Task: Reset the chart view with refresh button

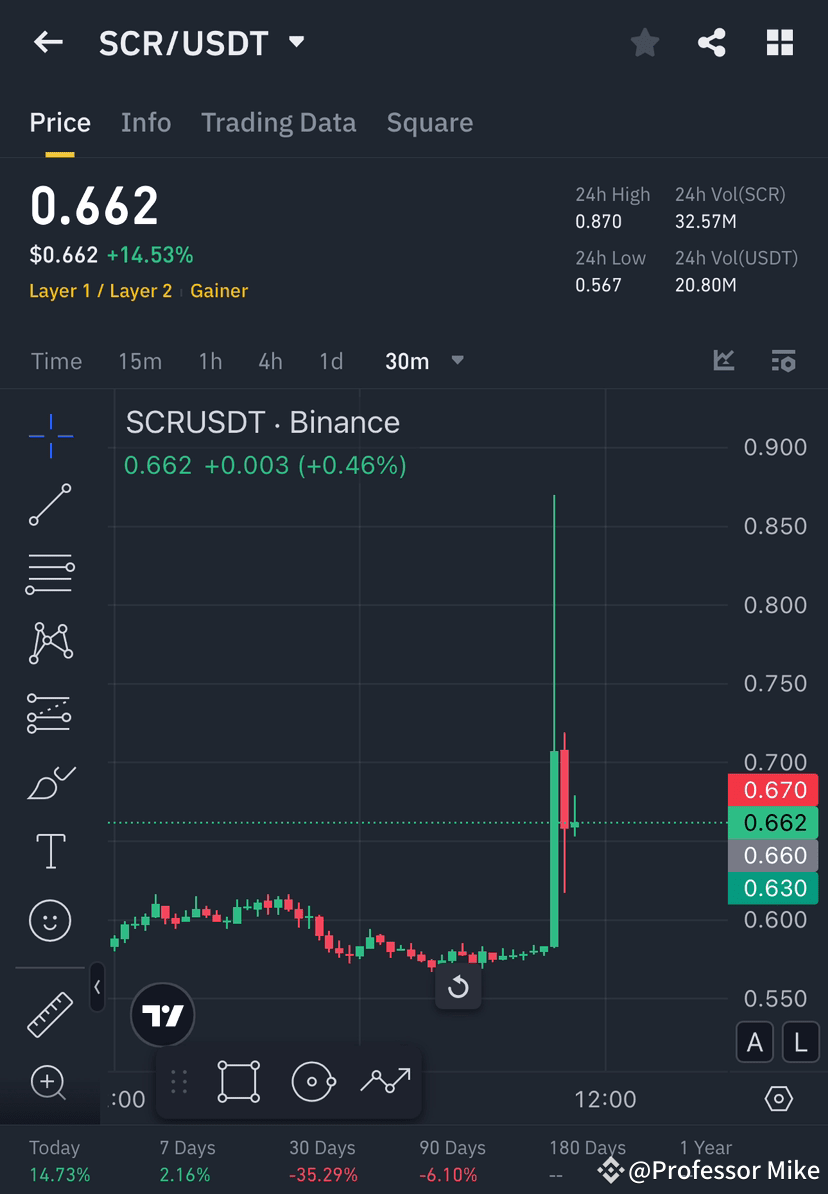Action: tap(458, 987)
